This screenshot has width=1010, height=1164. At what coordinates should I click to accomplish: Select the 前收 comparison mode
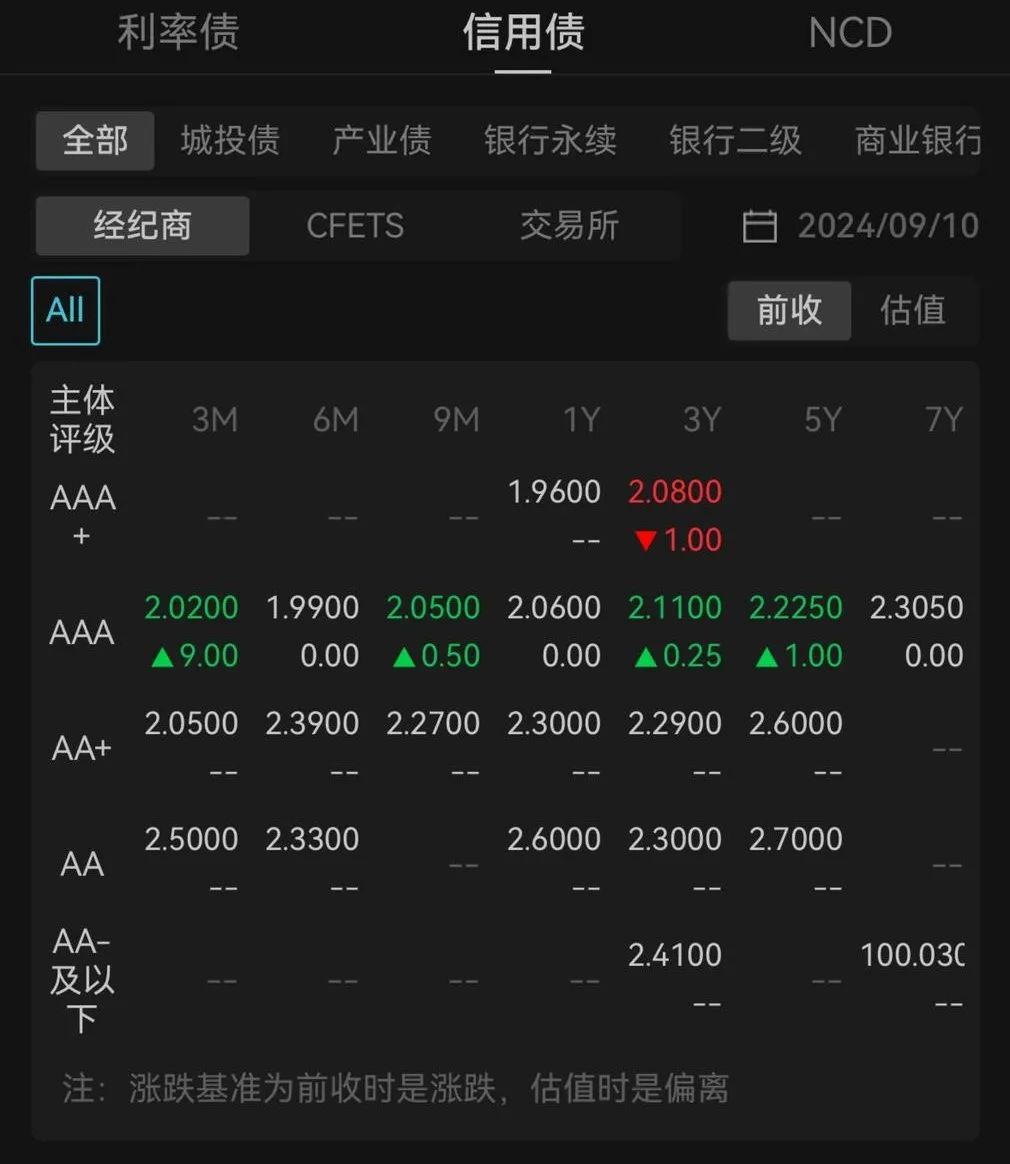tap(789, 311)
